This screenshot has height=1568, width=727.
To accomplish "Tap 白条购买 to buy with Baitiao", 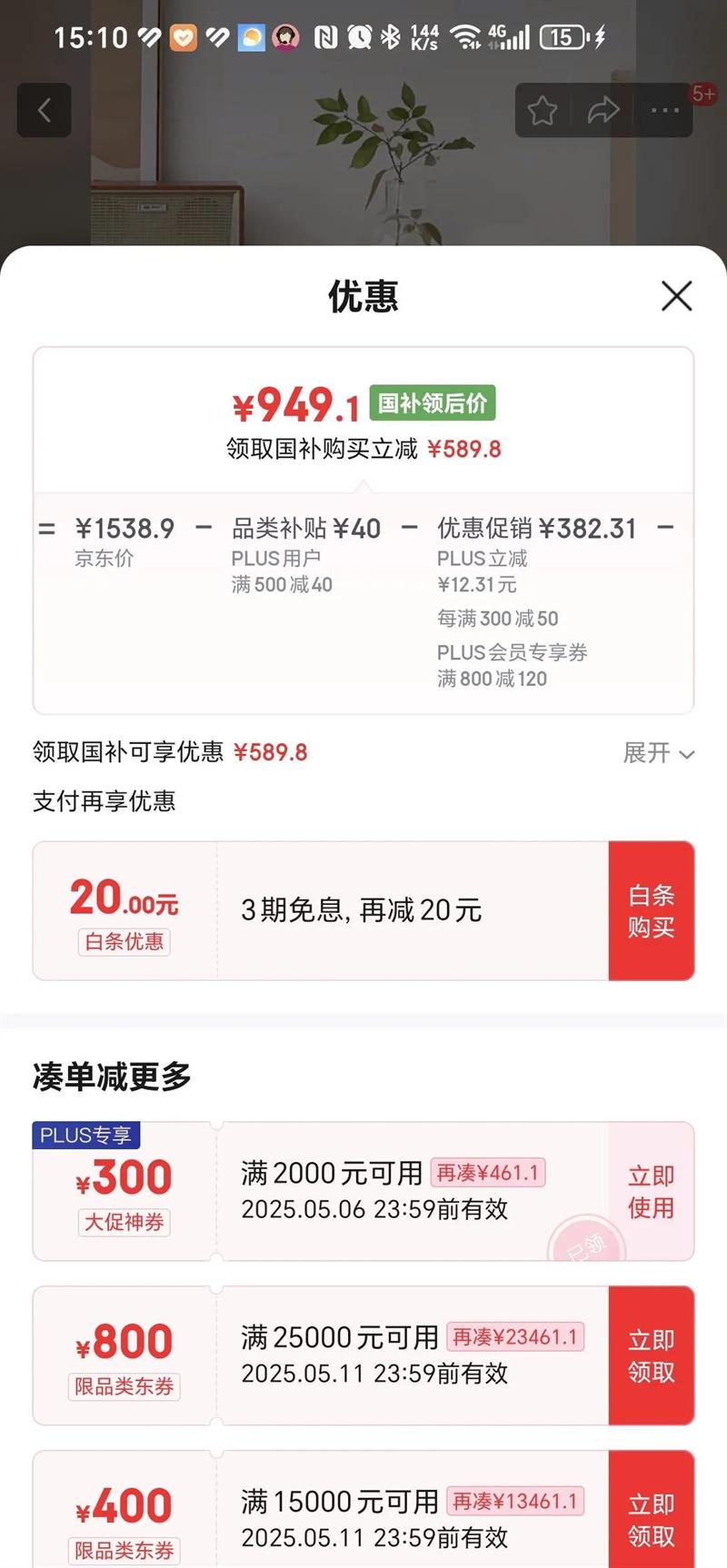I will (651, 911).
